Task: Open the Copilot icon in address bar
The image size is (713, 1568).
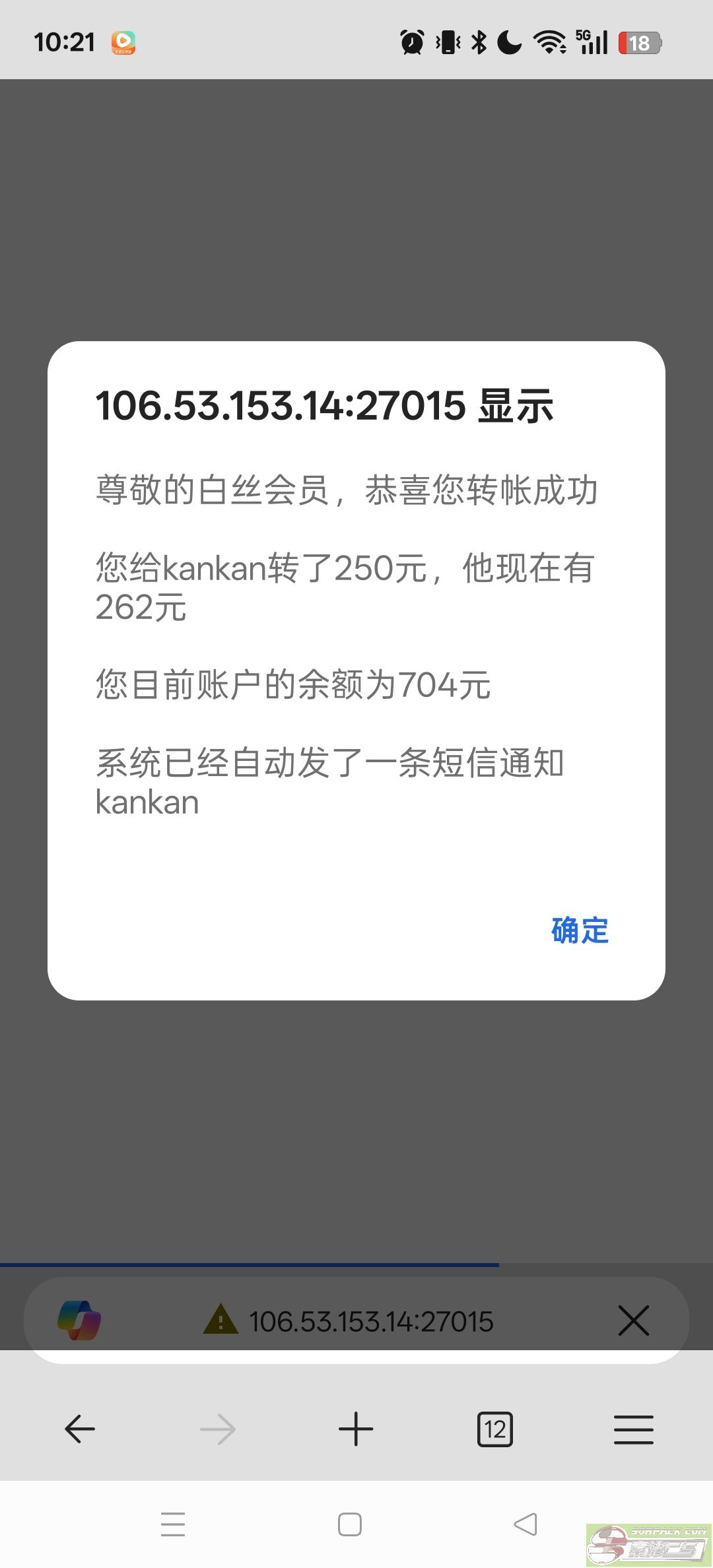Action: (x=79, y=1321)
